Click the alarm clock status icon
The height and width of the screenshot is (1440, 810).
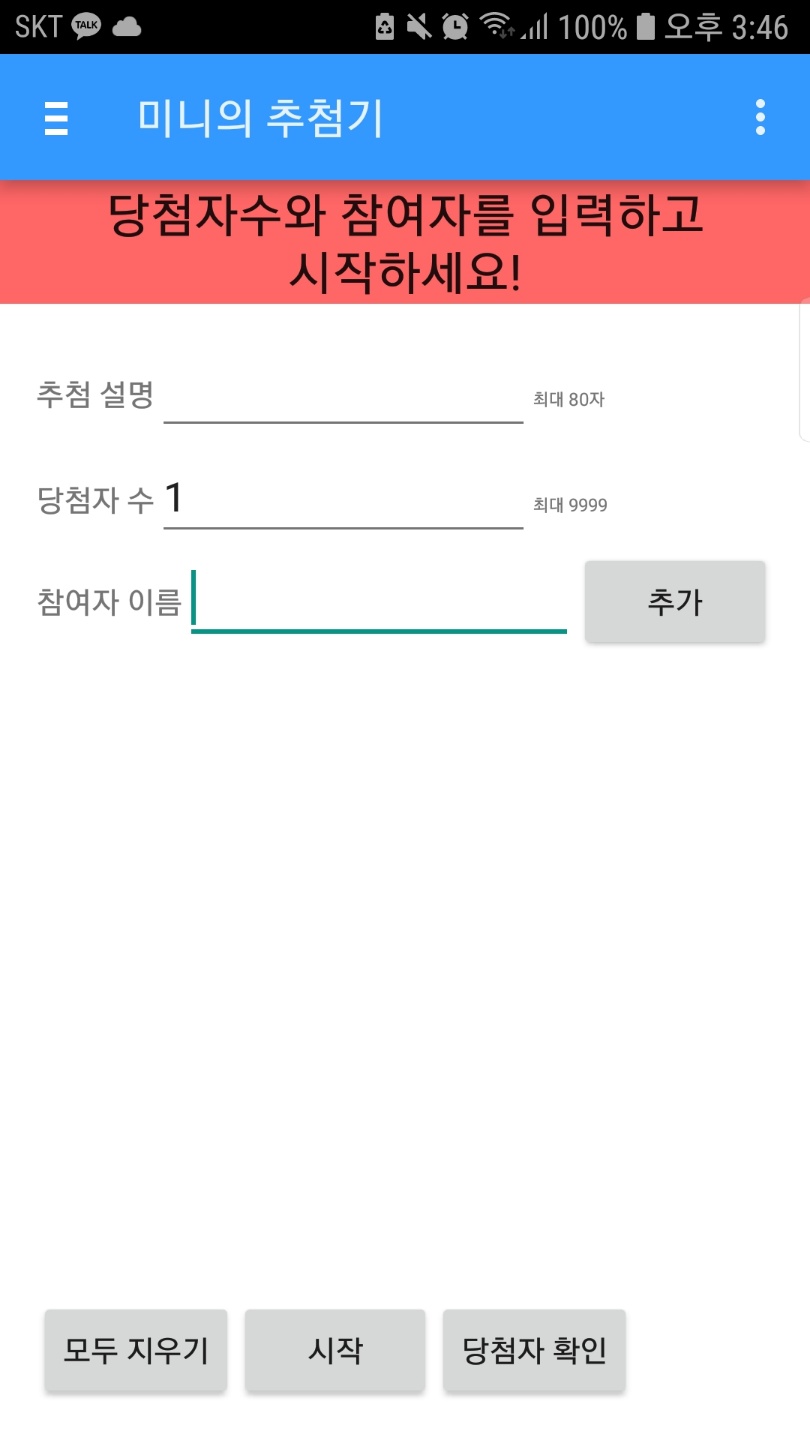[455, 27]
